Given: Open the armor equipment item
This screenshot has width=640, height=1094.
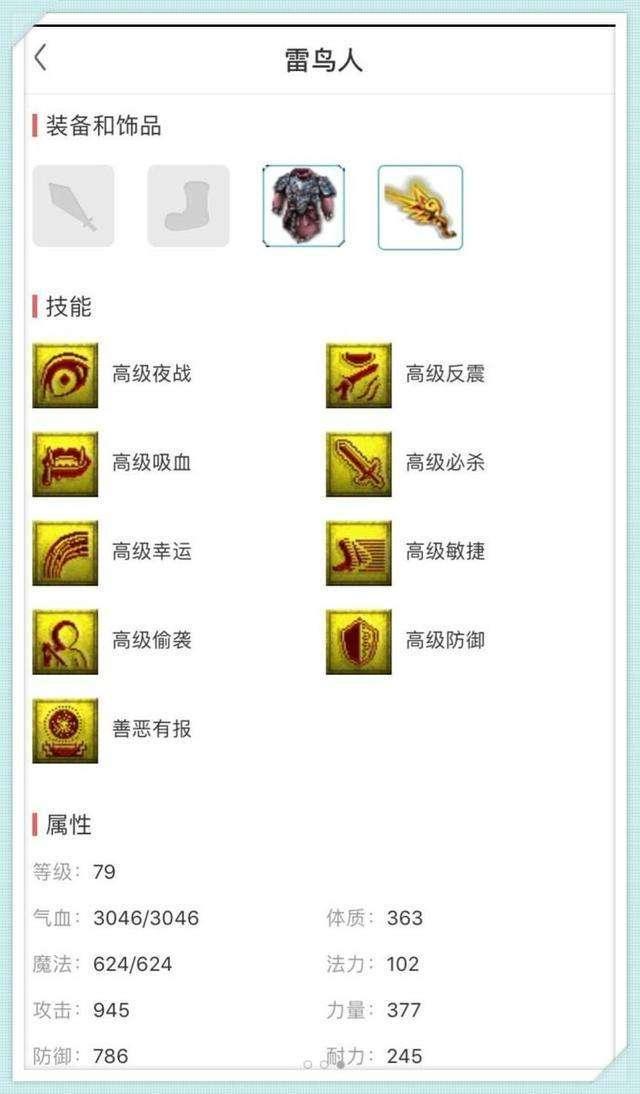Looking at the screenshot, I should click(x=303, y=207).
